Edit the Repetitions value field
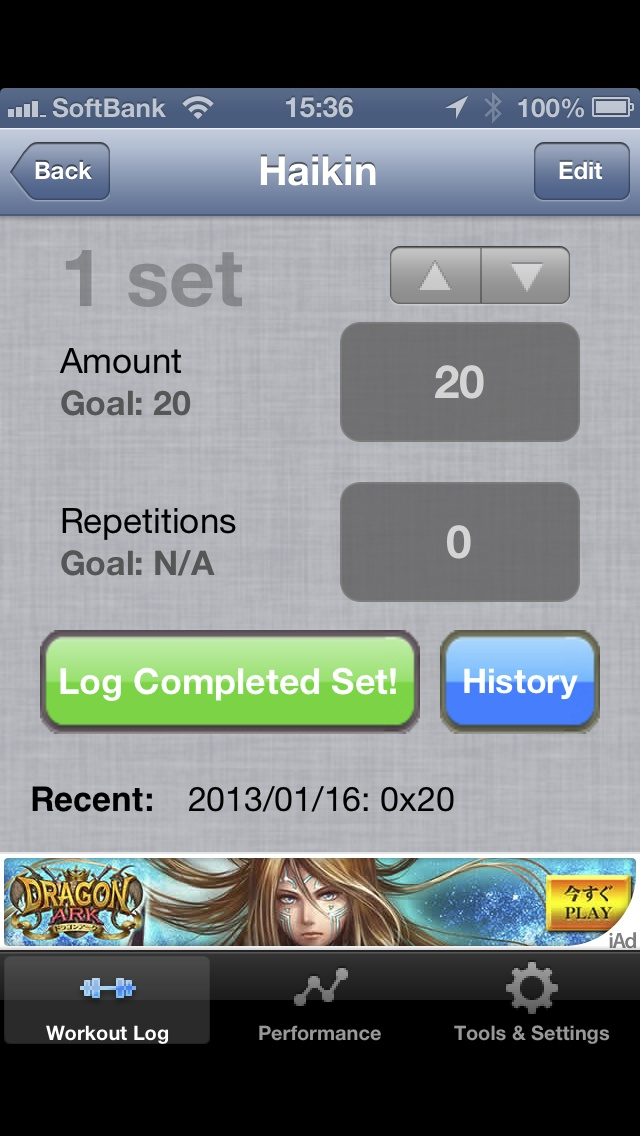Screen dimensions: 640x1136 tap(460, 541)
